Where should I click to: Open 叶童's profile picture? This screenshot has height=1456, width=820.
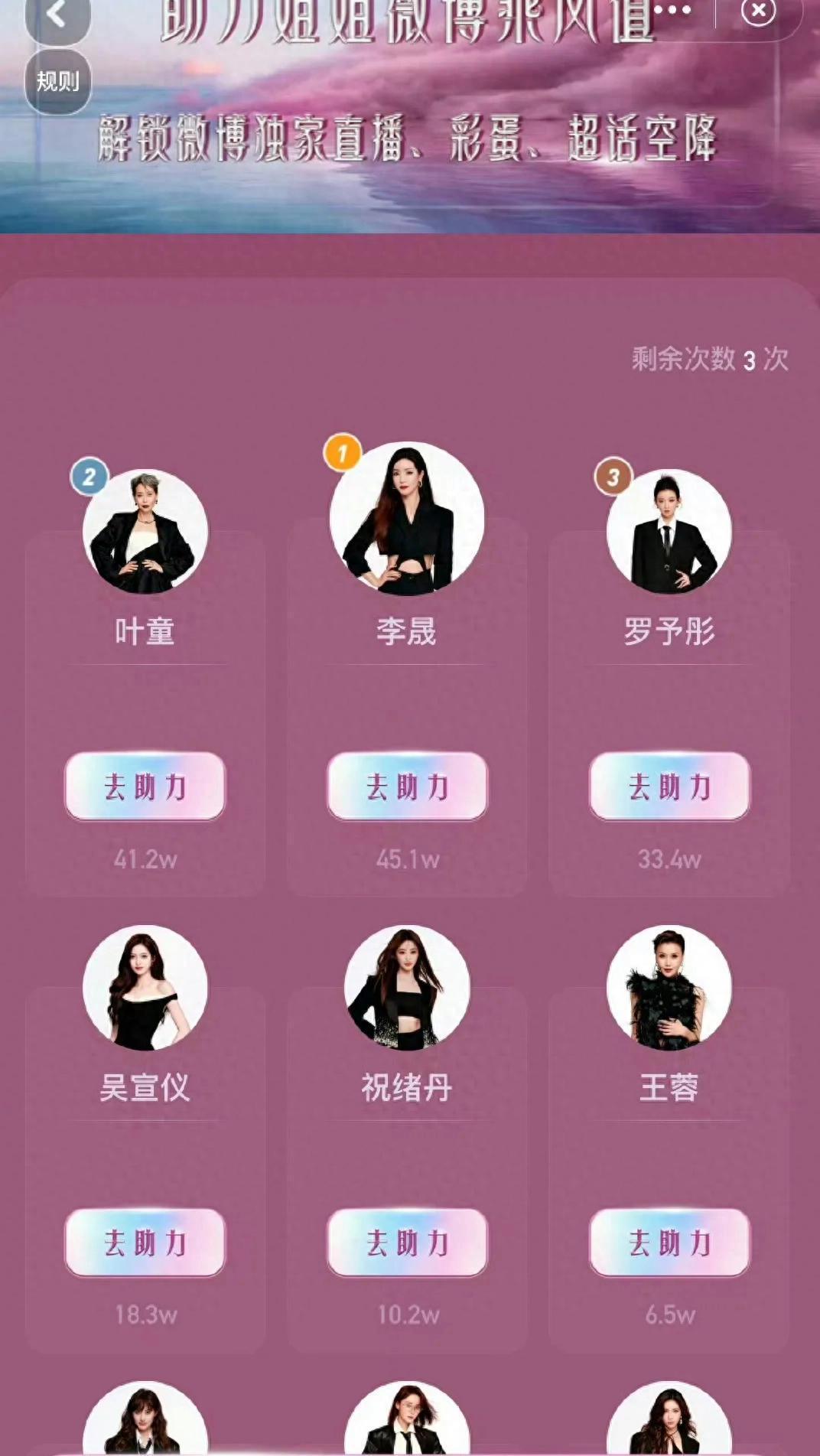point(145,531)
